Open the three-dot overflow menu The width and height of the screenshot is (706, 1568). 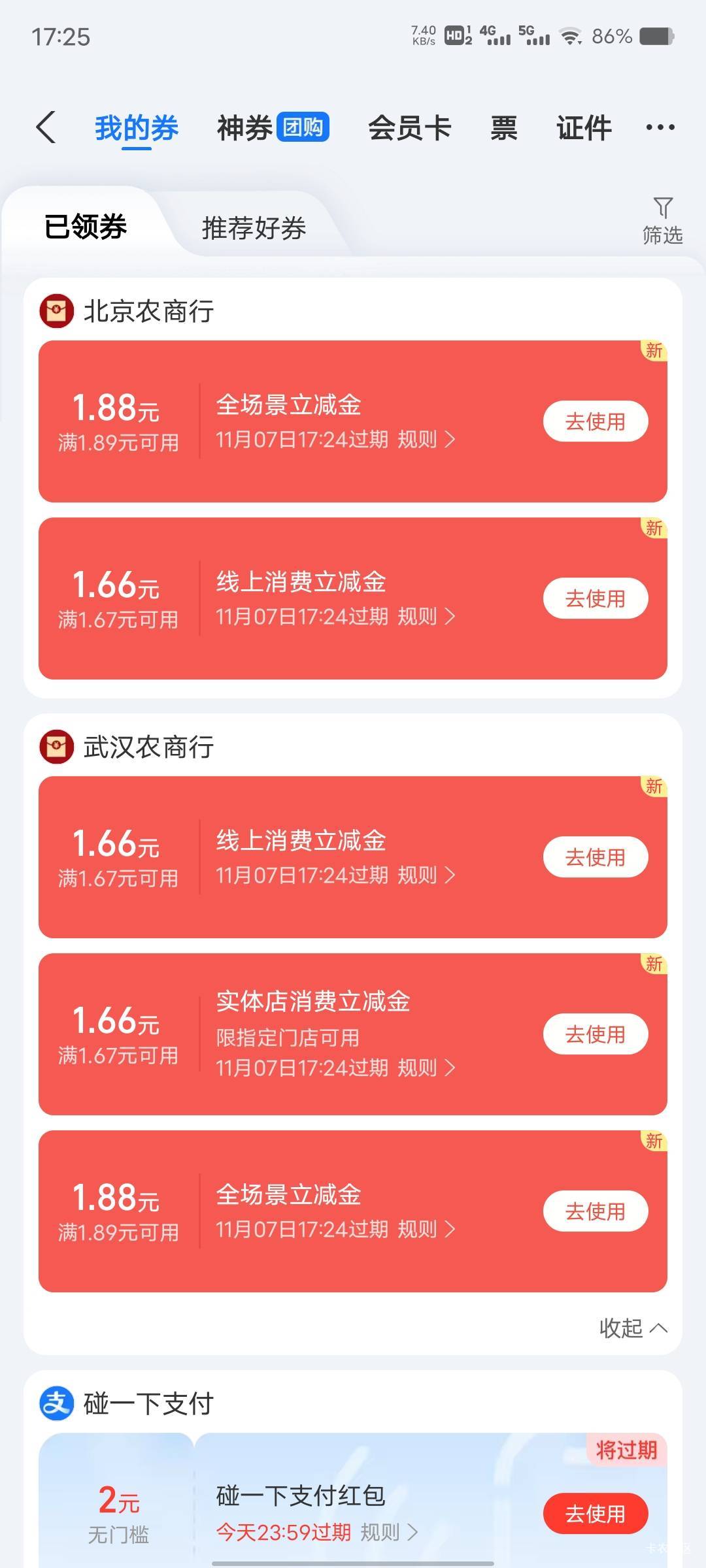(660, 127)
